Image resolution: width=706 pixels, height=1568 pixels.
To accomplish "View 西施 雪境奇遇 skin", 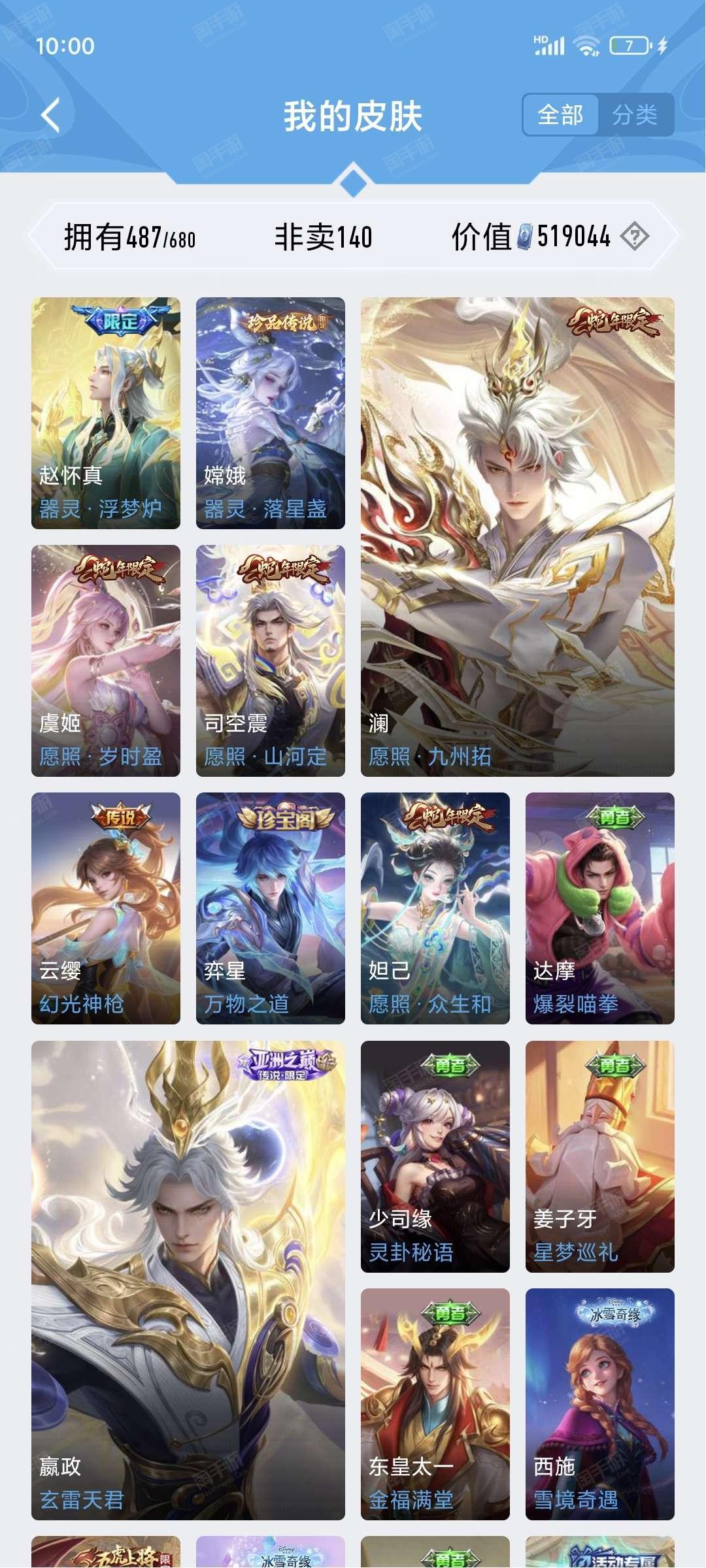I will pyautogui.click(x=600, y=1404).
